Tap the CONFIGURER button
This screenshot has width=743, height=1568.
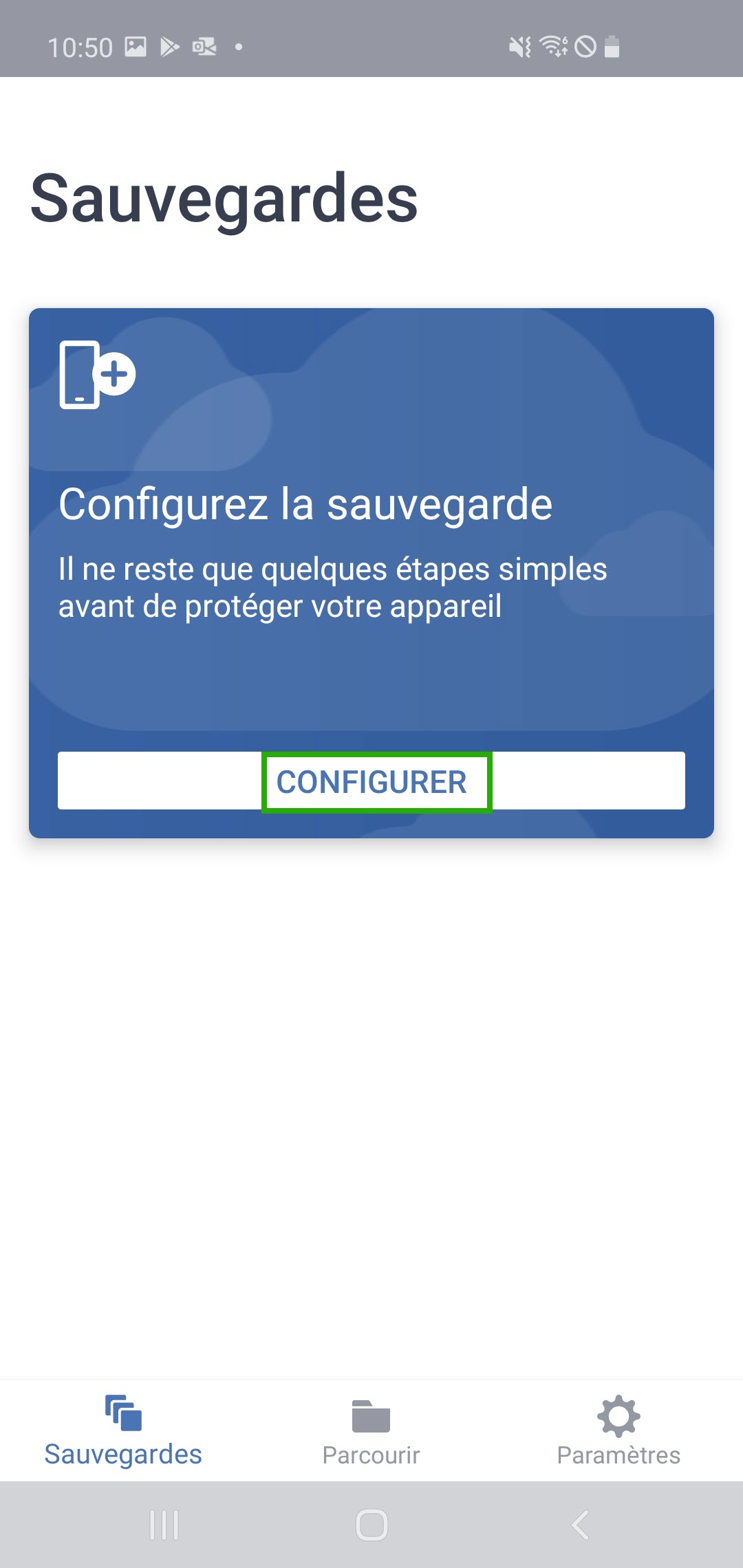point(371,781)
